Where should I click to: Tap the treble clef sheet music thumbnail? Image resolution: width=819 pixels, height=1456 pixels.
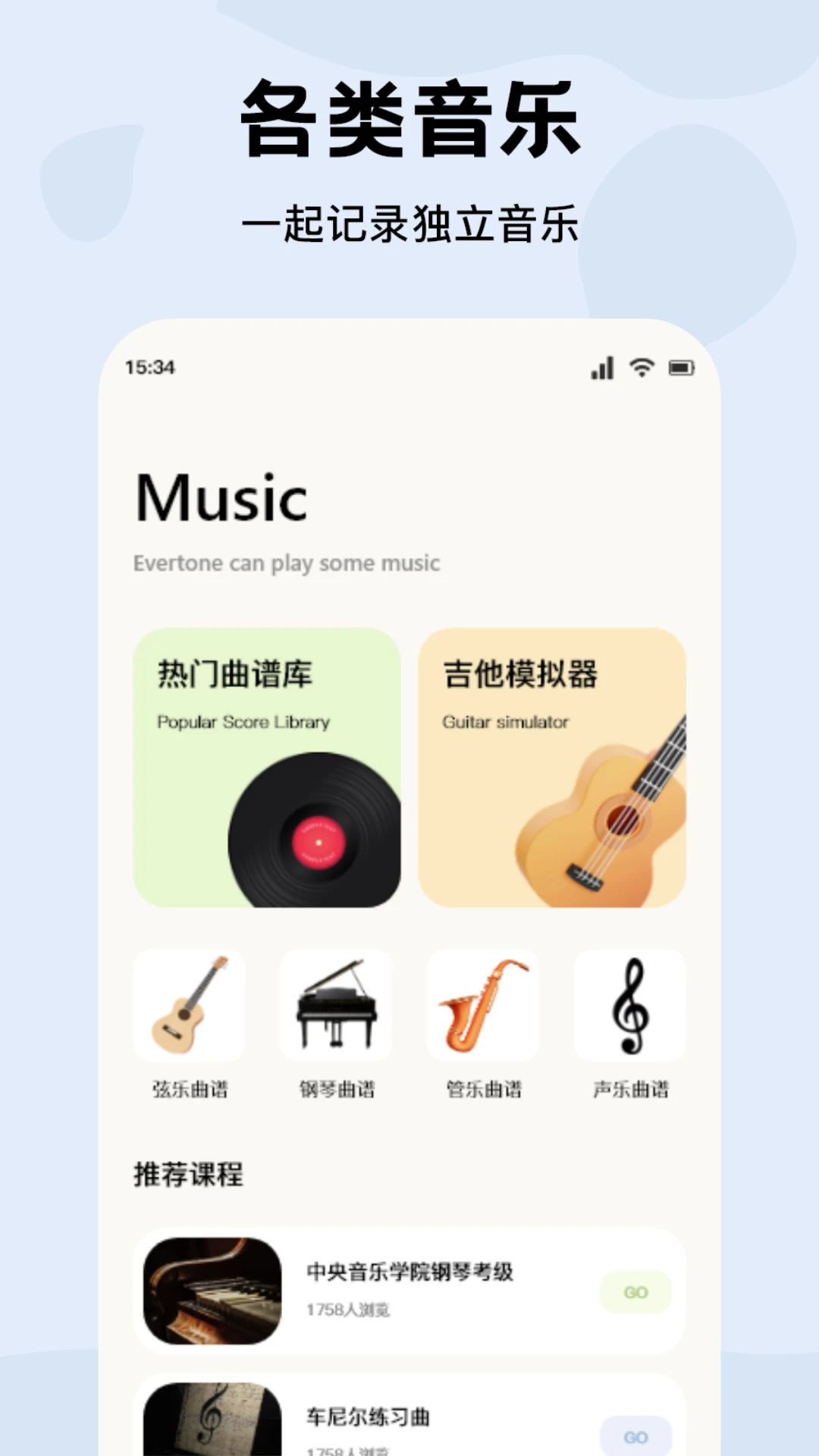(x=210, y=1426)
